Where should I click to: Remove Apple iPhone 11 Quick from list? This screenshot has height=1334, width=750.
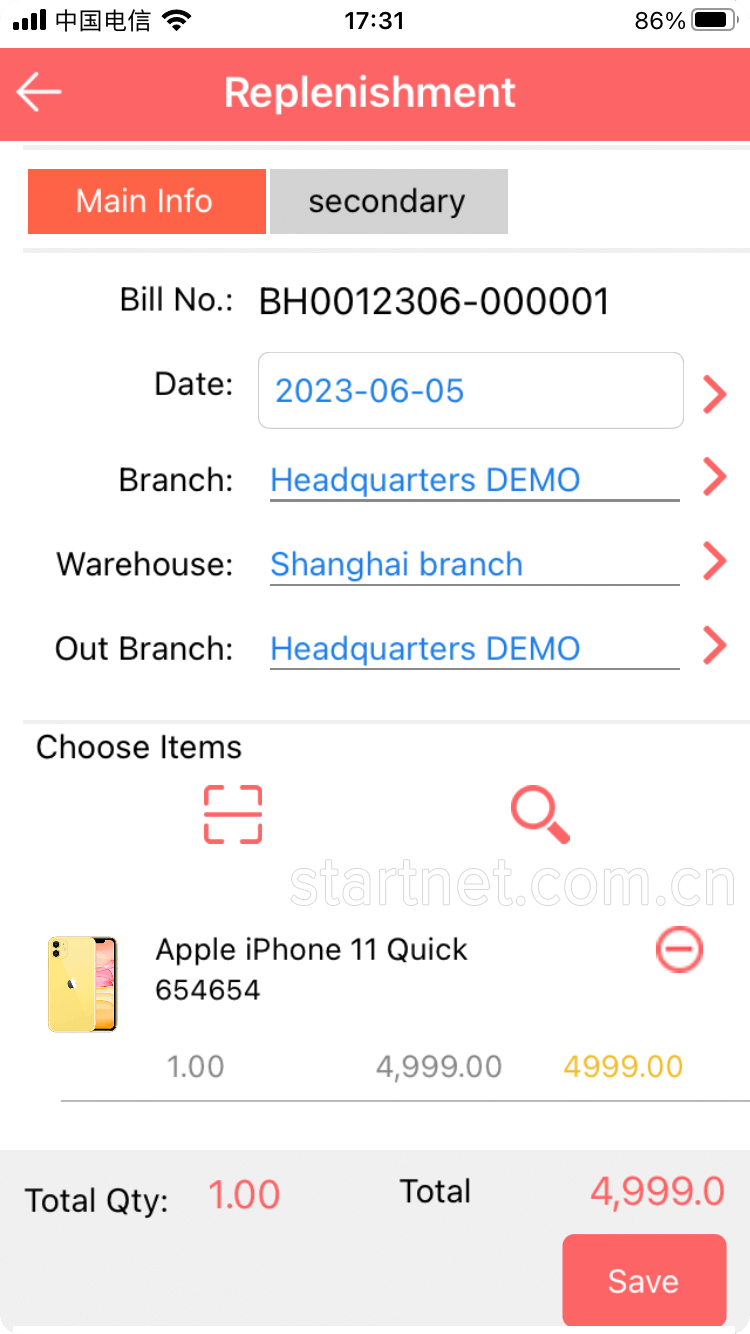tap(680, 950)
